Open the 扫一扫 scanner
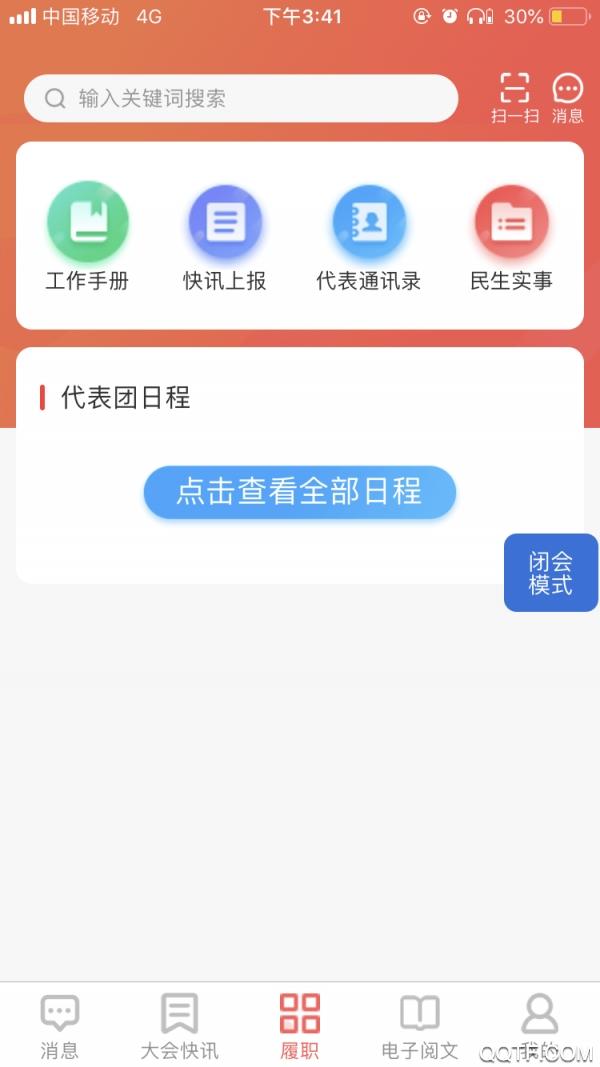This screenshot has width=600, height=1067. point(514,97)
